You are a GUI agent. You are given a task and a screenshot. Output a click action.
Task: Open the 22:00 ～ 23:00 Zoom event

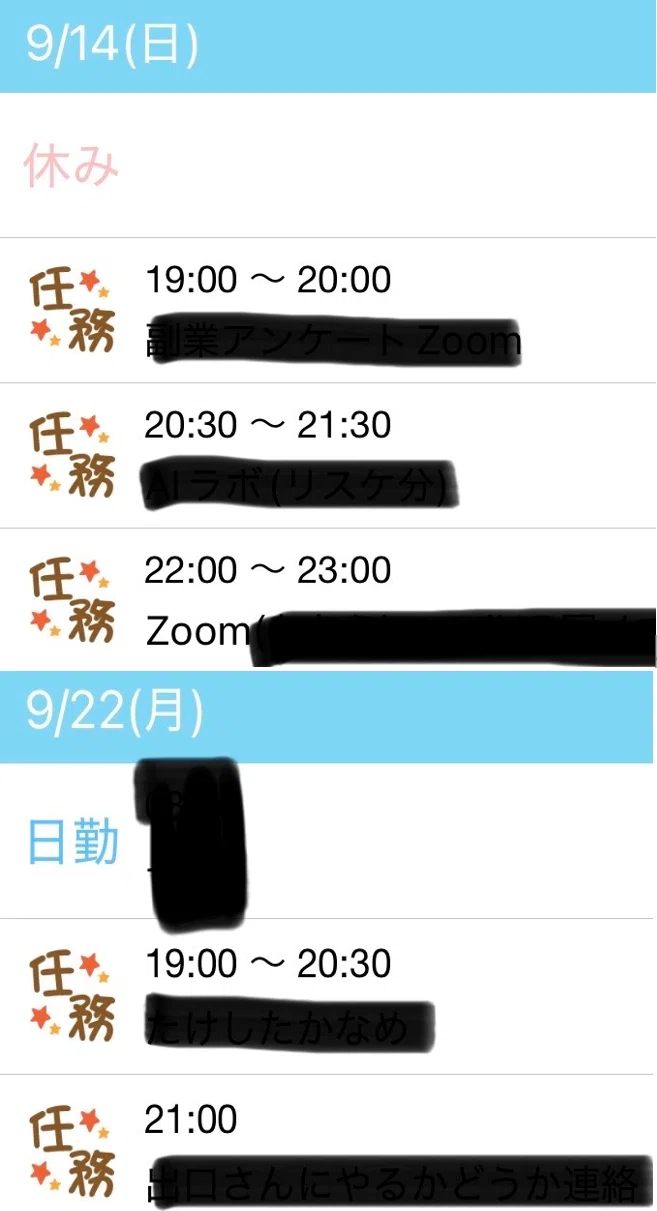click(328, 600)
